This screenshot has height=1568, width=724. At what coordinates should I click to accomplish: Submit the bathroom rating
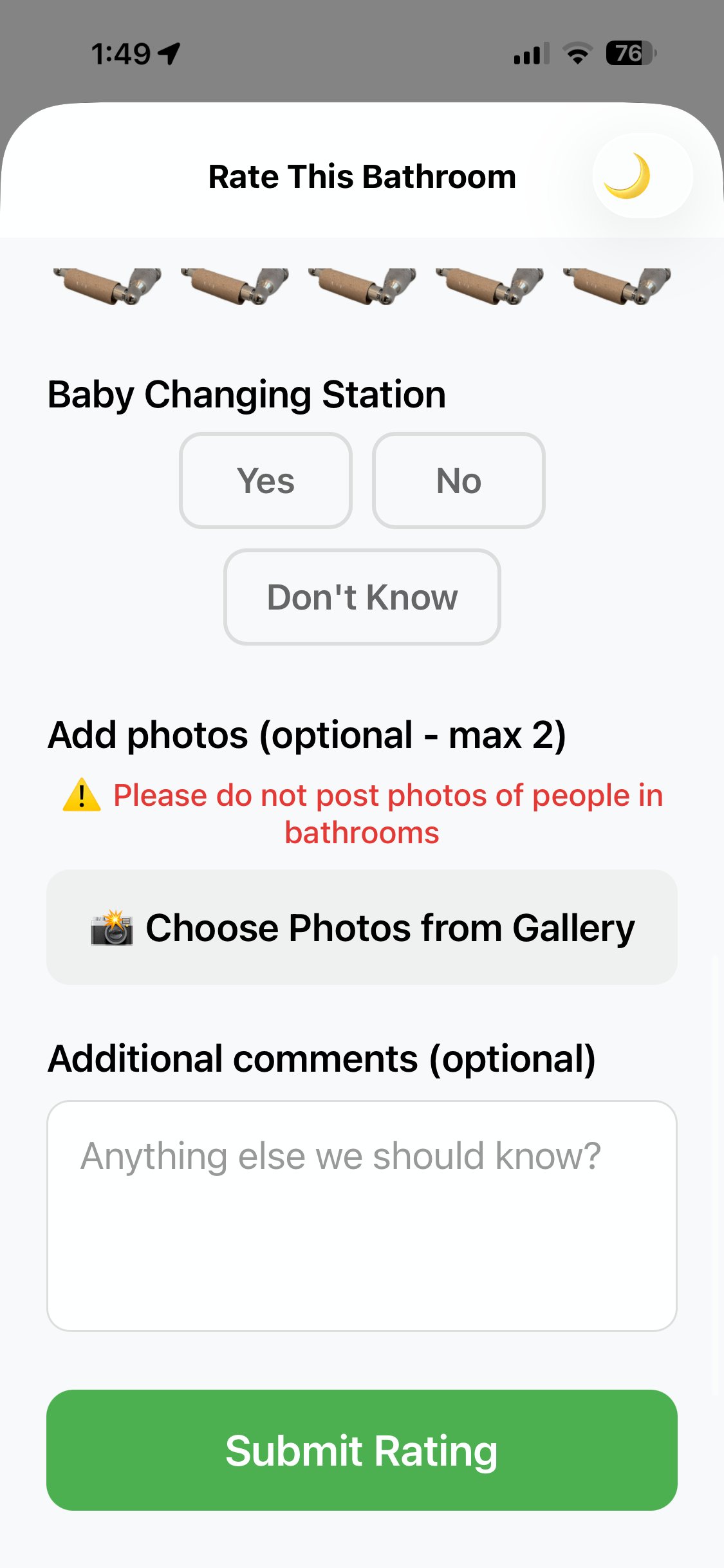coord(362,1451)
